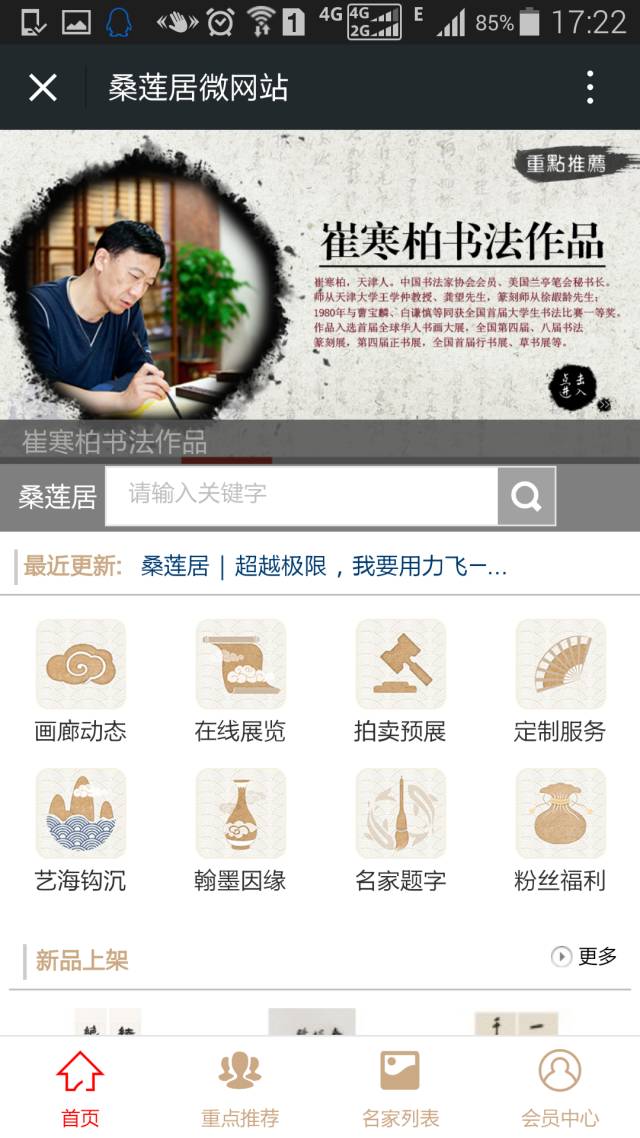The height and width of the screenshot is (1138, 640).
Task: Switch to the 会员中心 tab
Action: click(560, 1088)
